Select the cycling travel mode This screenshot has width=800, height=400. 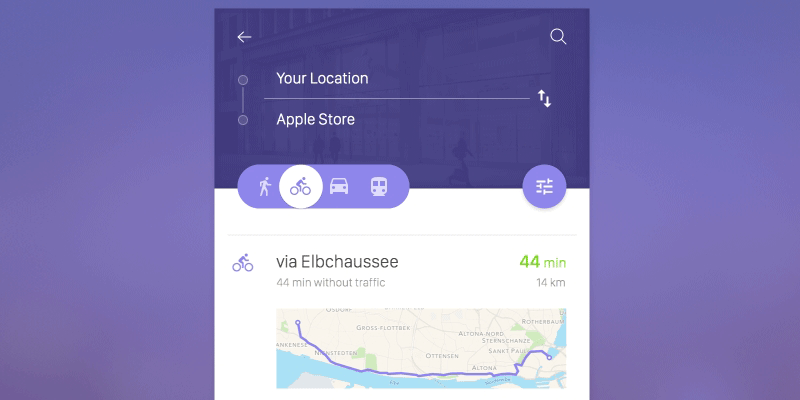tap(301, 186)
